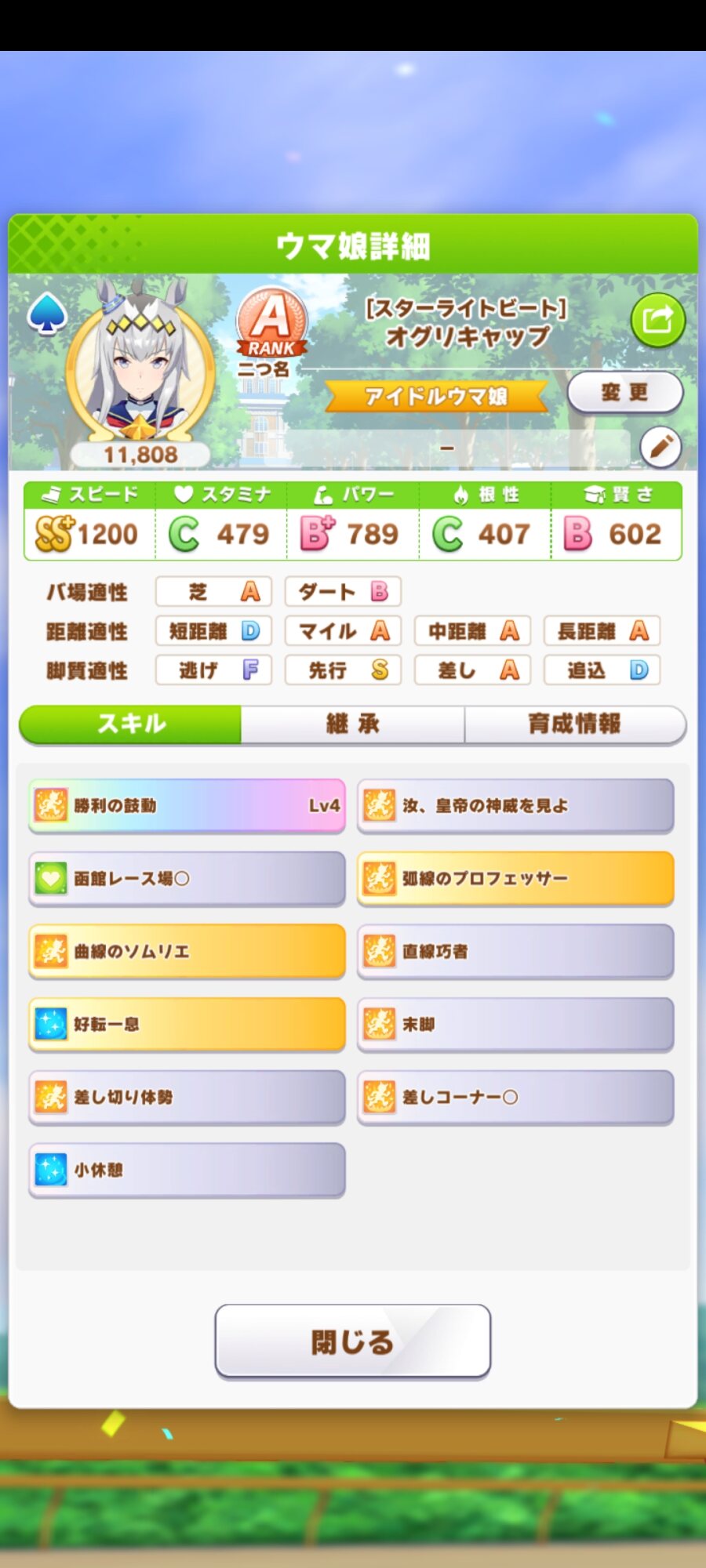The image size is (706, 1568).
Task: Switch to the 継承 tab
Action: (x=352, y=724)
